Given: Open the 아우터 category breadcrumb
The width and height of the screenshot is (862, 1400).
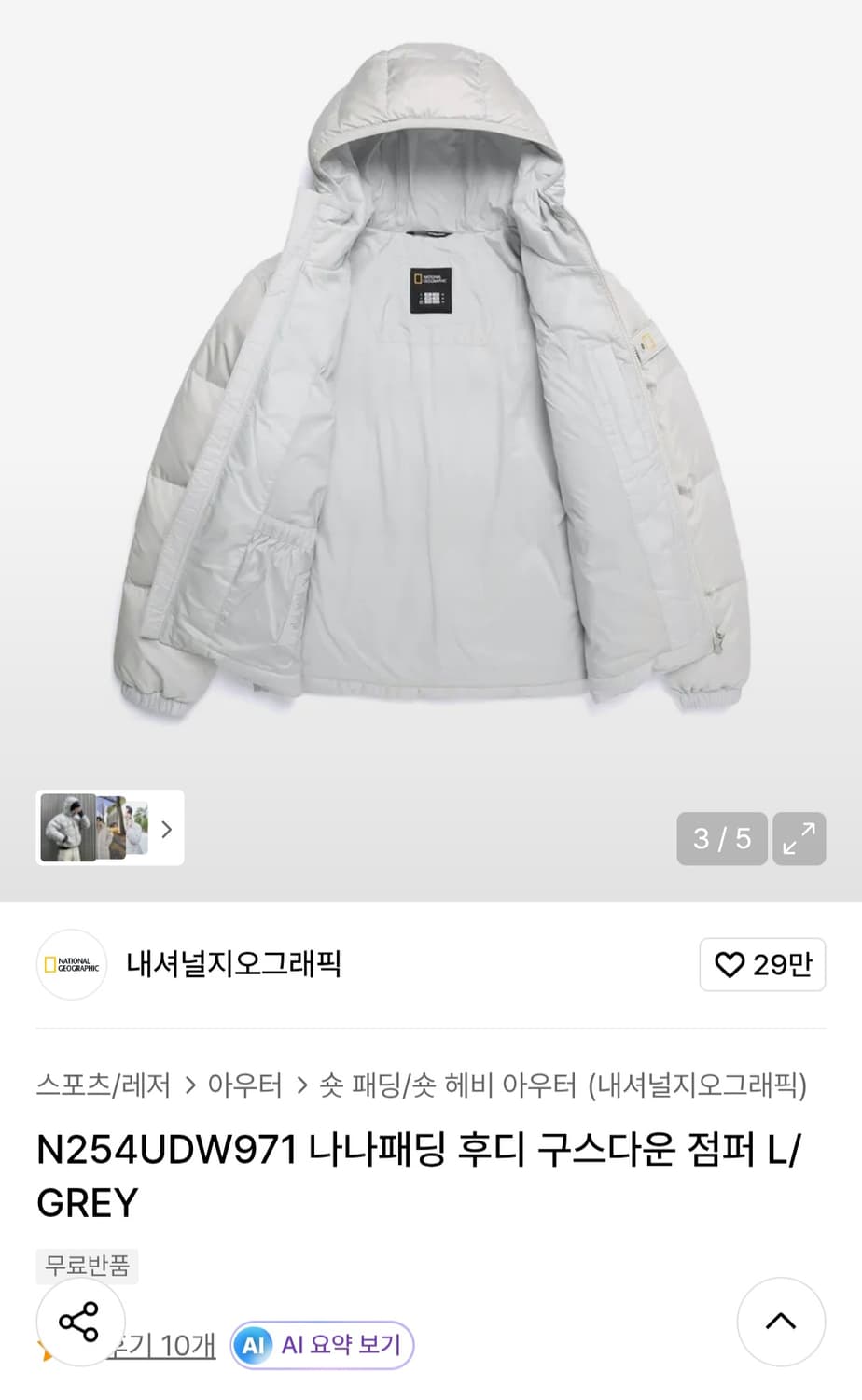Looking at the screenshot, I should coord(247,1085).
